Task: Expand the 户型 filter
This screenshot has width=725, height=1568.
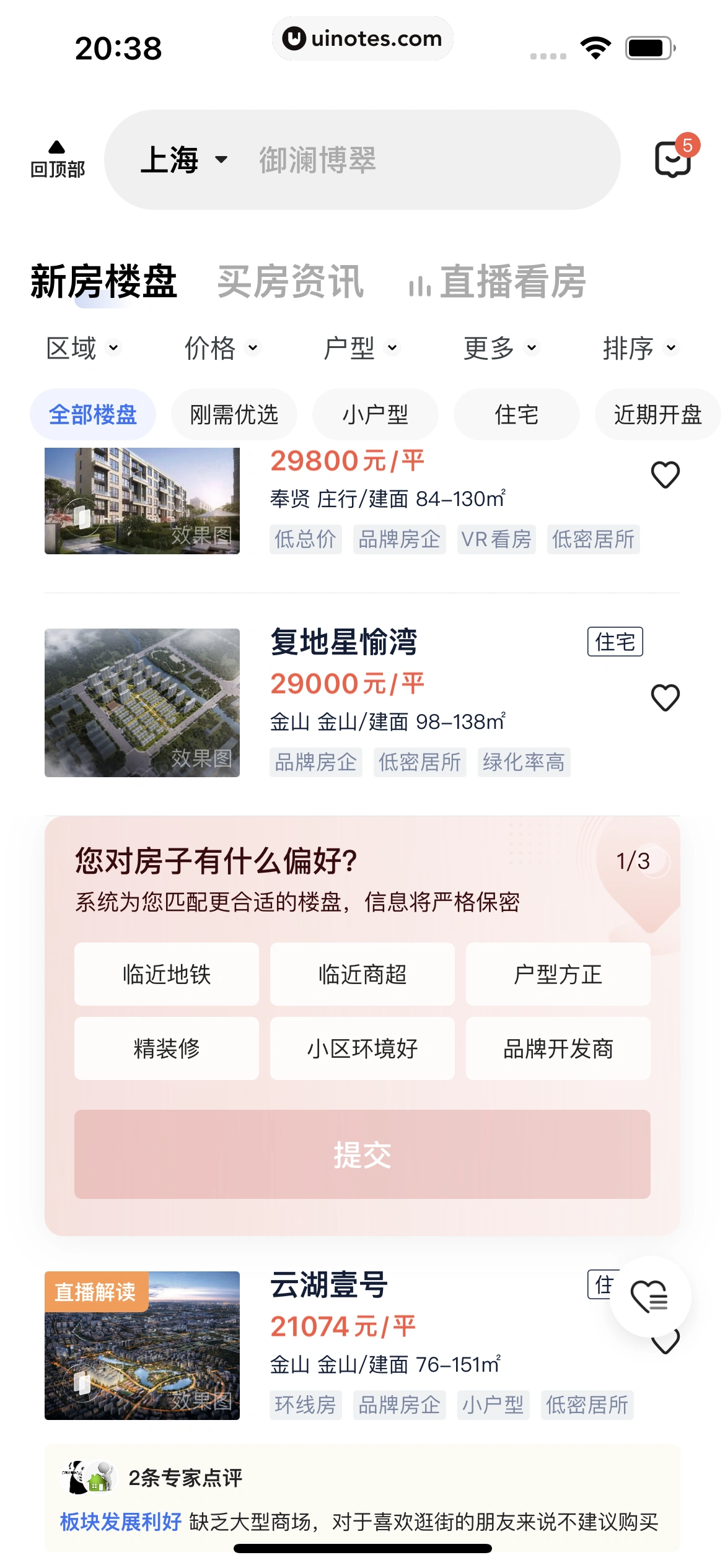Action: tap(361, 348)
